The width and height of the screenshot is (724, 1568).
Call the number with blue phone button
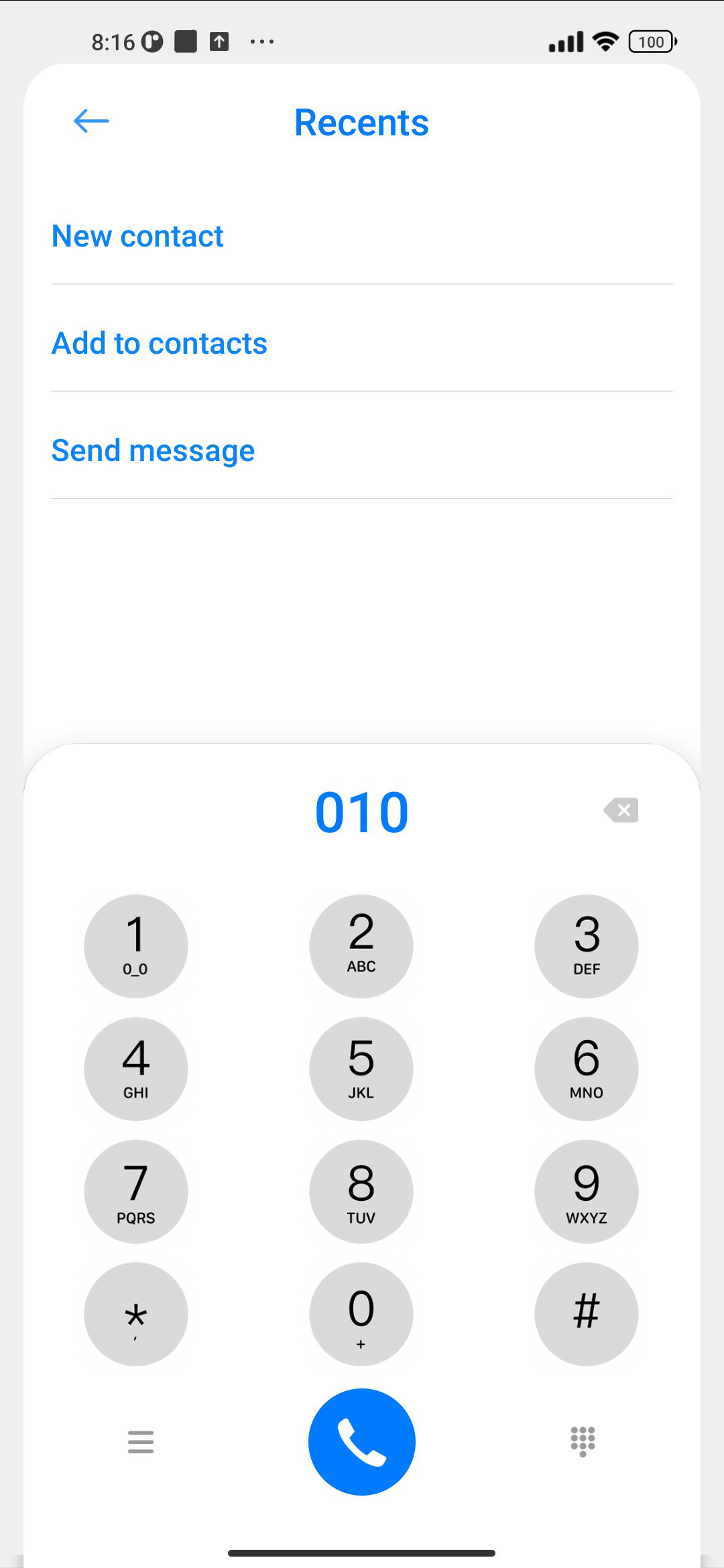click(x=362, y=1441)
